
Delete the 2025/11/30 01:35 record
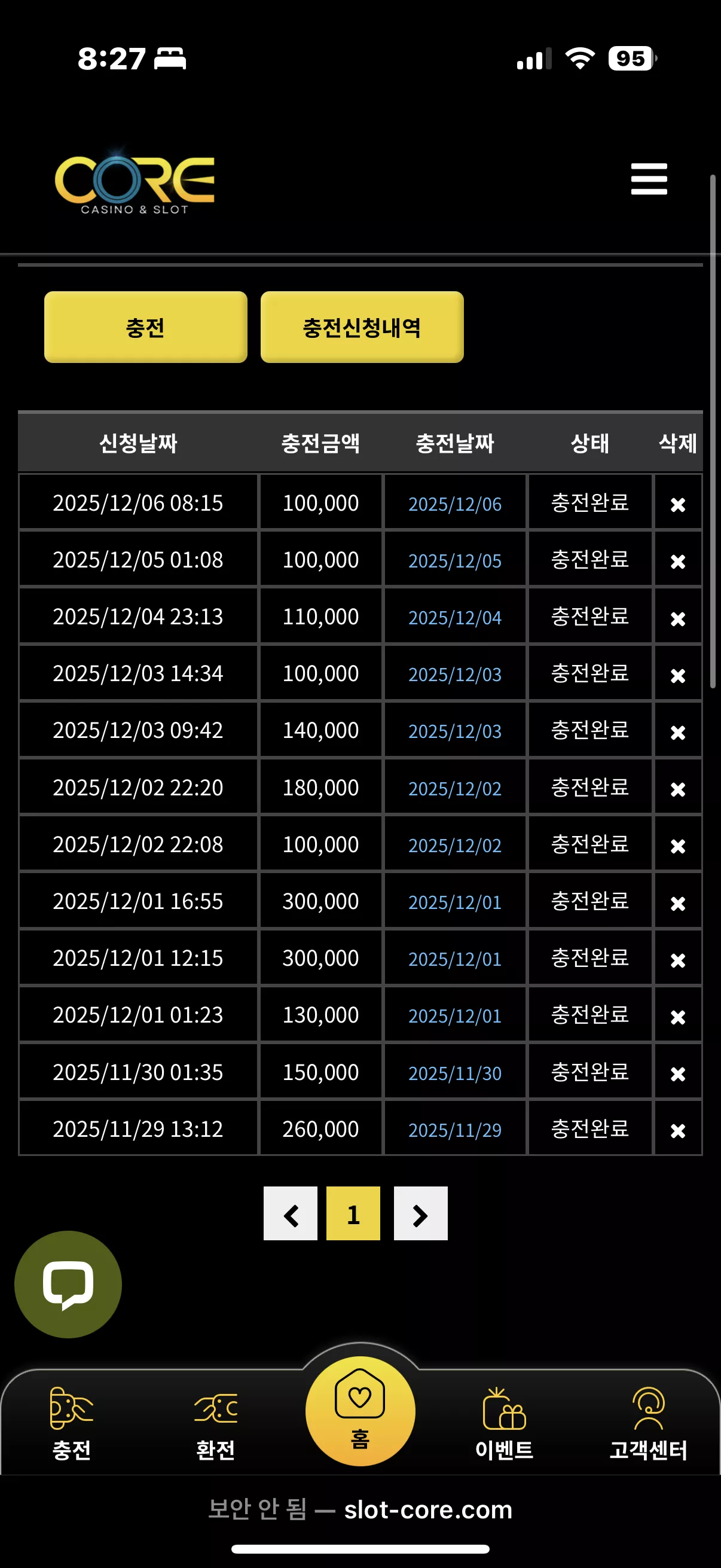pyautogui.click(x=678, y=1073)
